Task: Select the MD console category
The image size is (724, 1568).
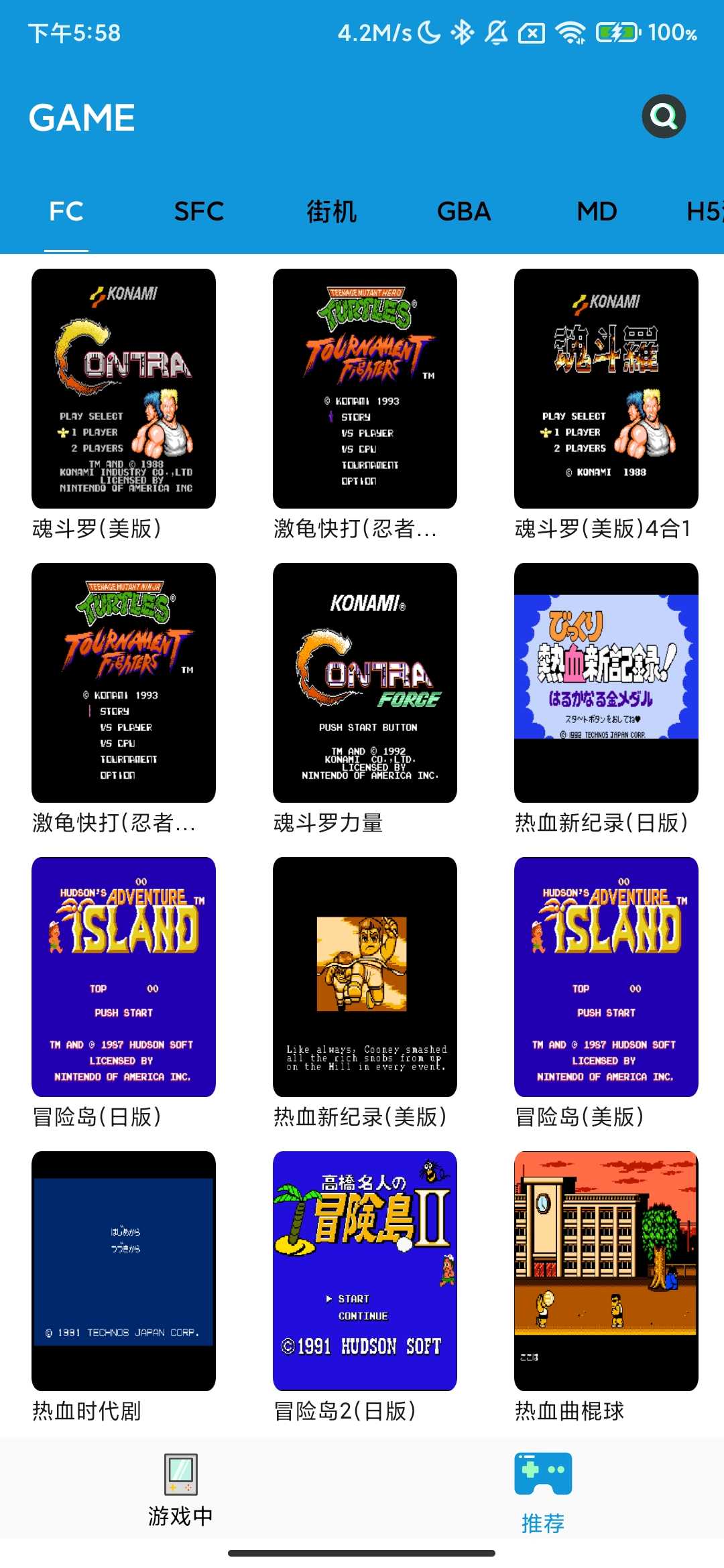Action: (597, 211)
